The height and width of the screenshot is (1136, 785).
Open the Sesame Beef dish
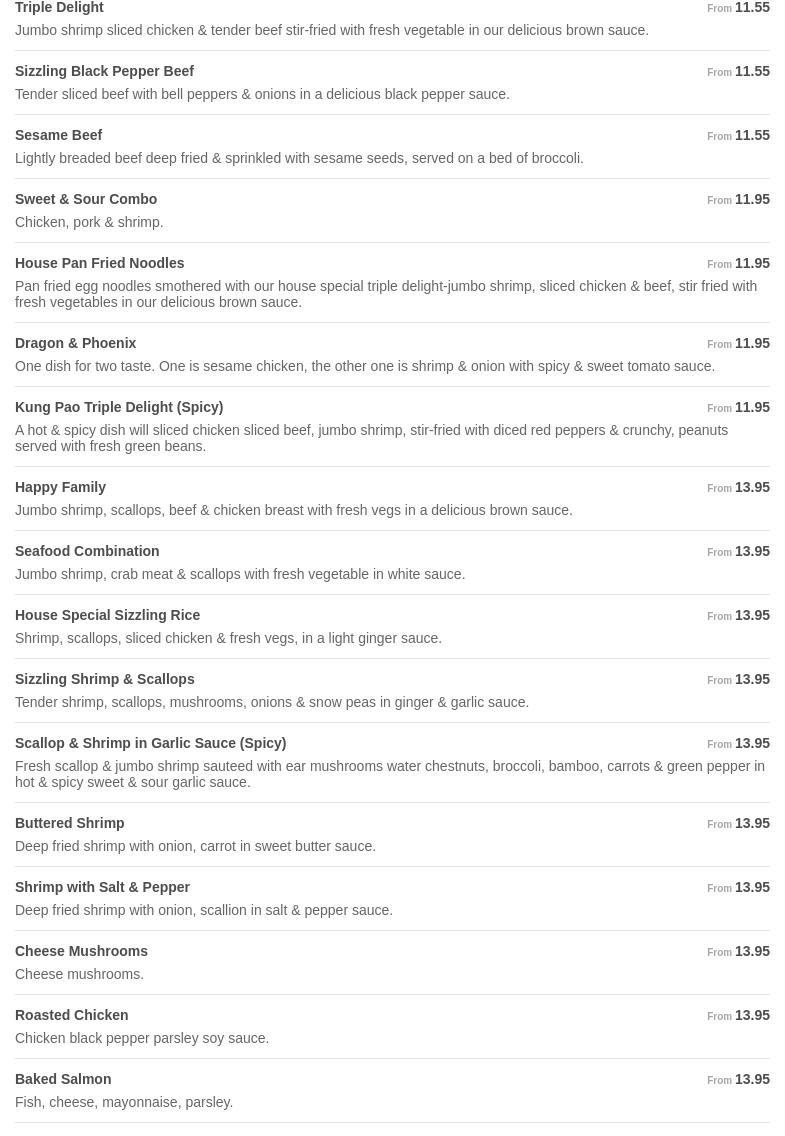point(58,136)
